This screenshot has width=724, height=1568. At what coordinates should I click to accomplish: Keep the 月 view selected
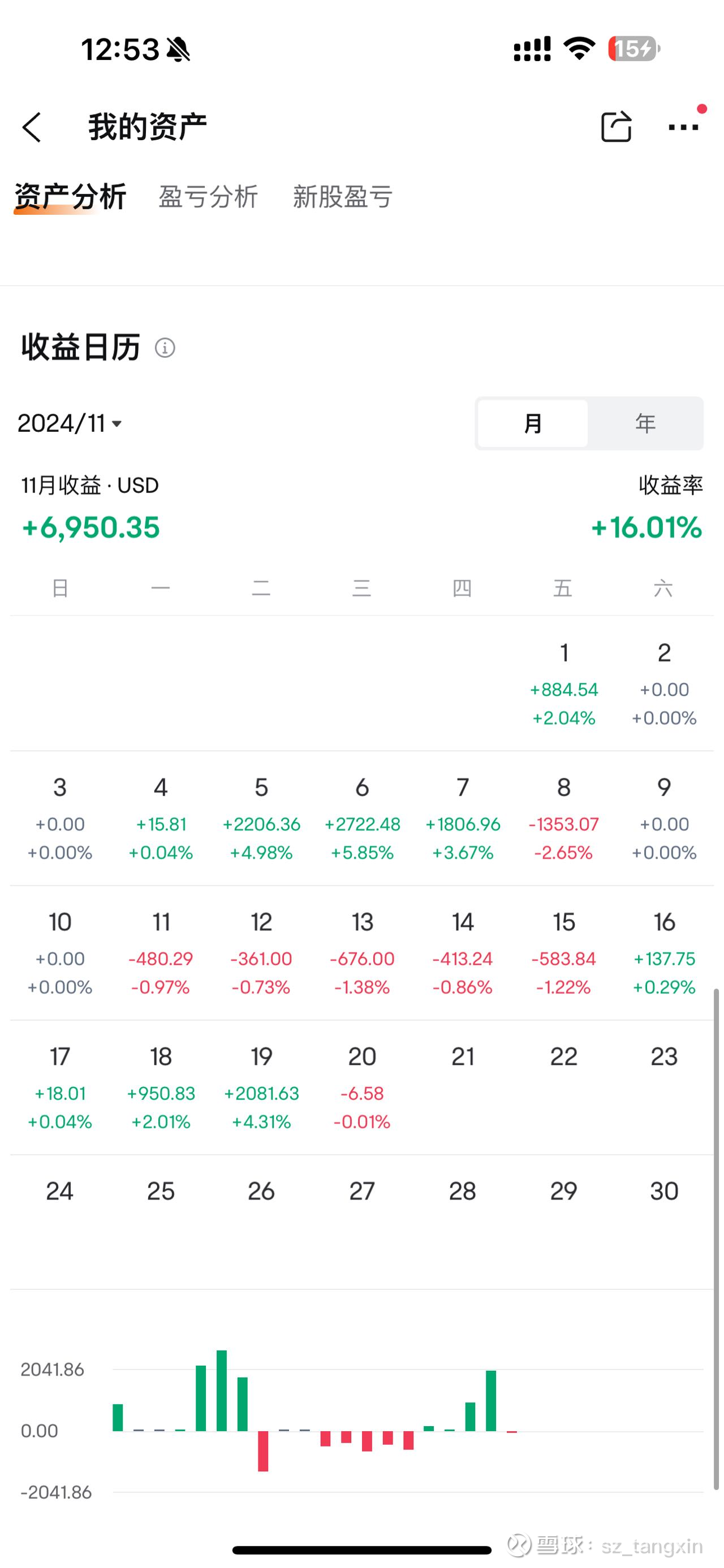pyautogui.click(x=532, y=422)
